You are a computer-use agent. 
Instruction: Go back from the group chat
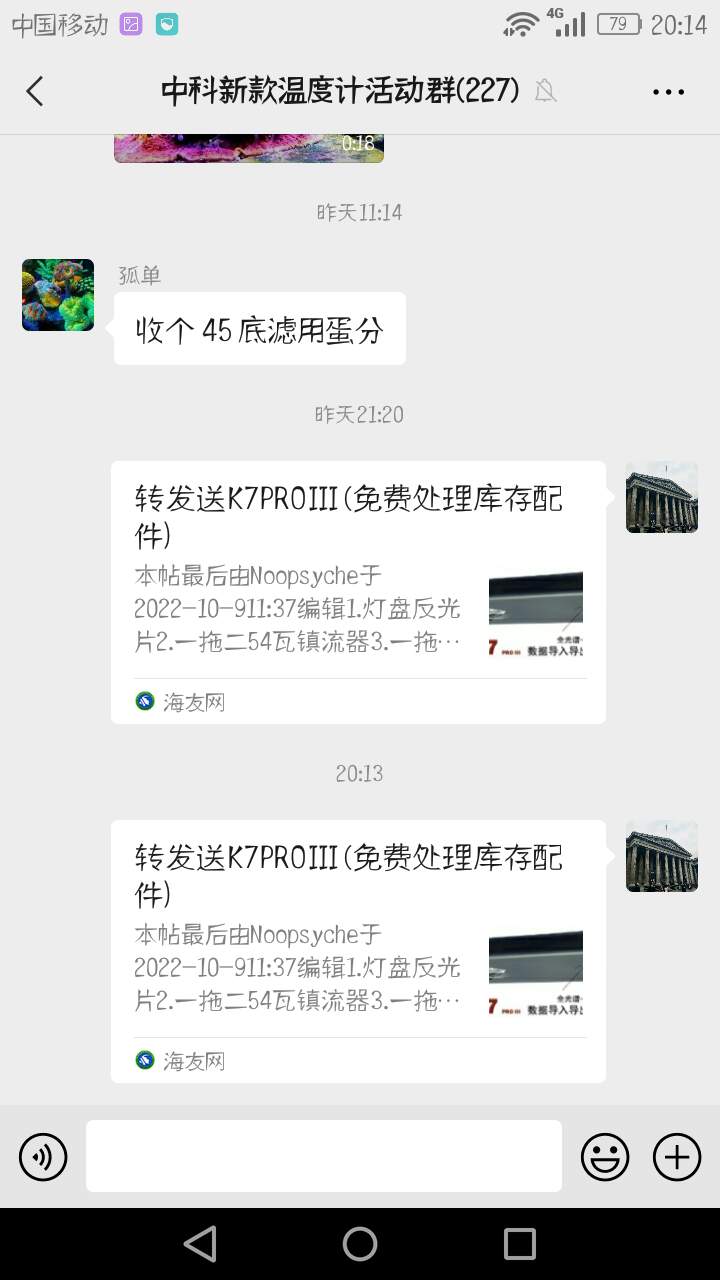pyautogui.click(x=35, y=91)
